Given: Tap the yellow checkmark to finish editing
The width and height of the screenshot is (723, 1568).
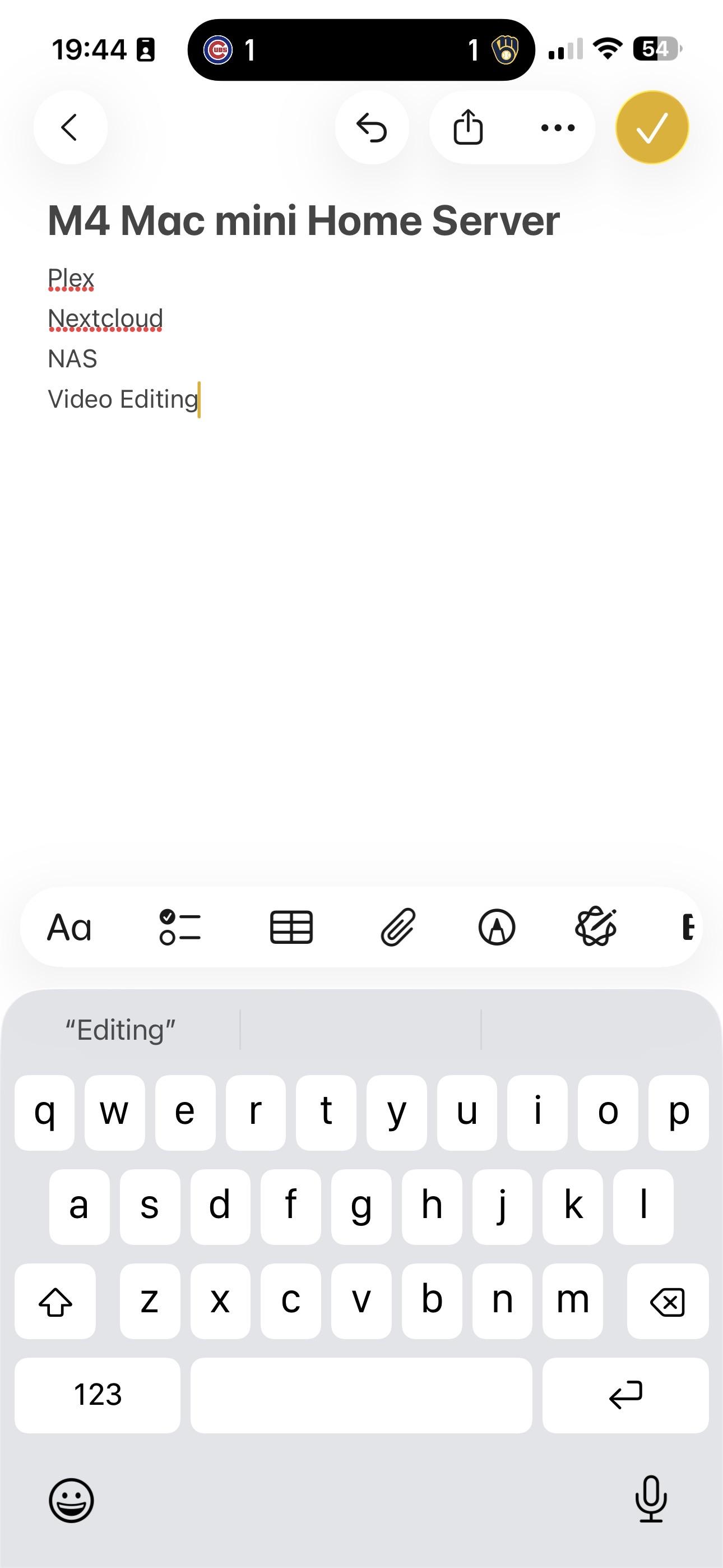Looking at the screenshot, I should (652, 128).
